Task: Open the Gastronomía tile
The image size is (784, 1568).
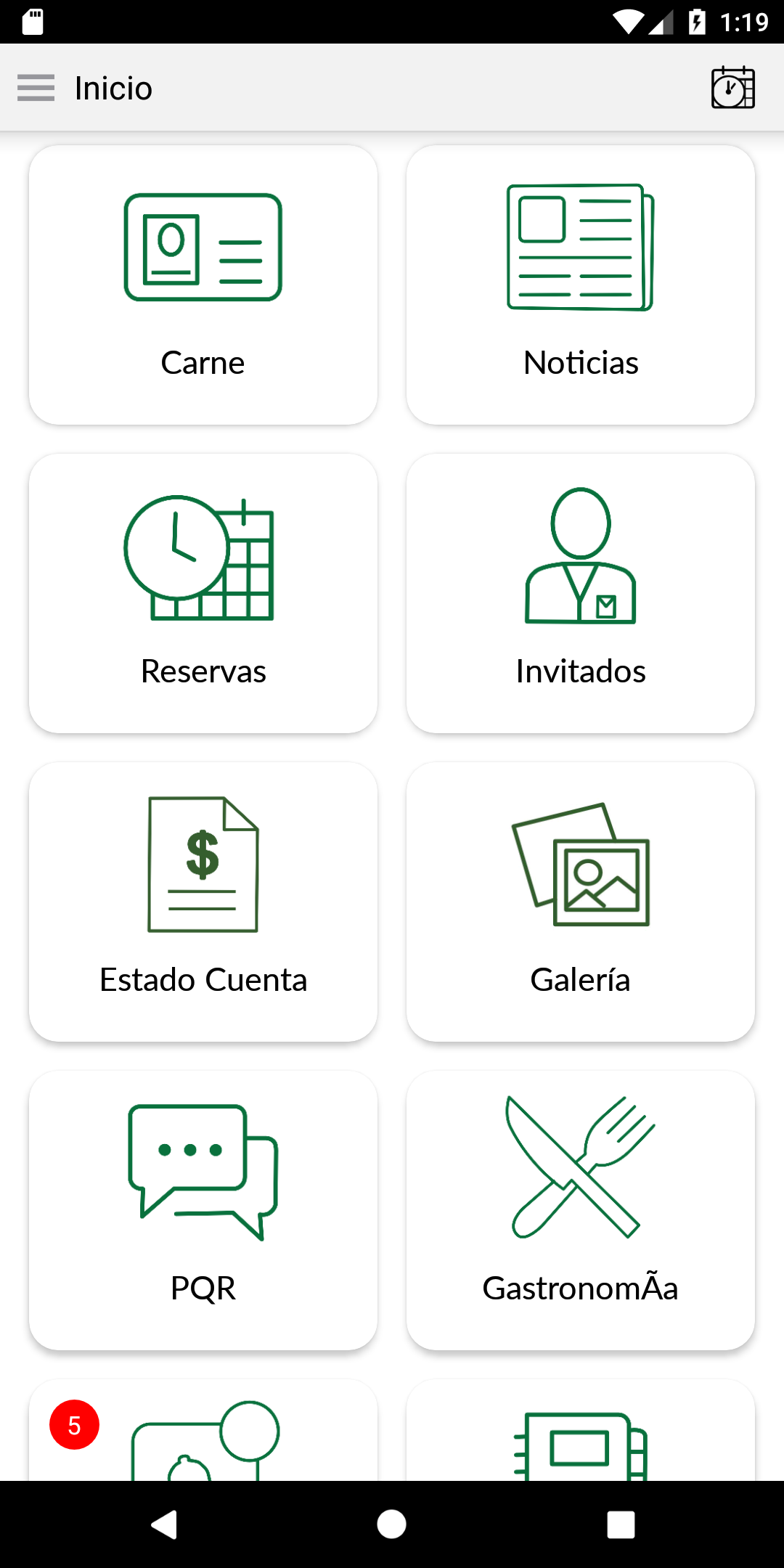Action: 581,1210
